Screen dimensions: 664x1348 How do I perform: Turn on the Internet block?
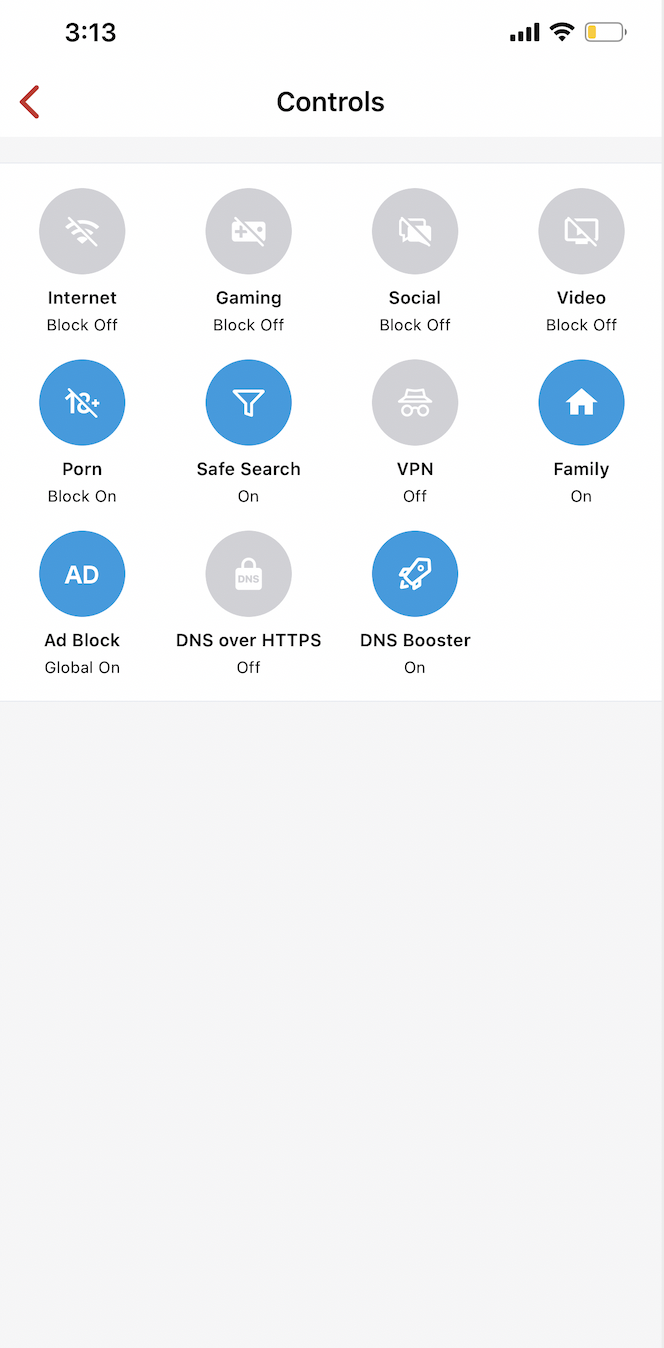point(82,231)
